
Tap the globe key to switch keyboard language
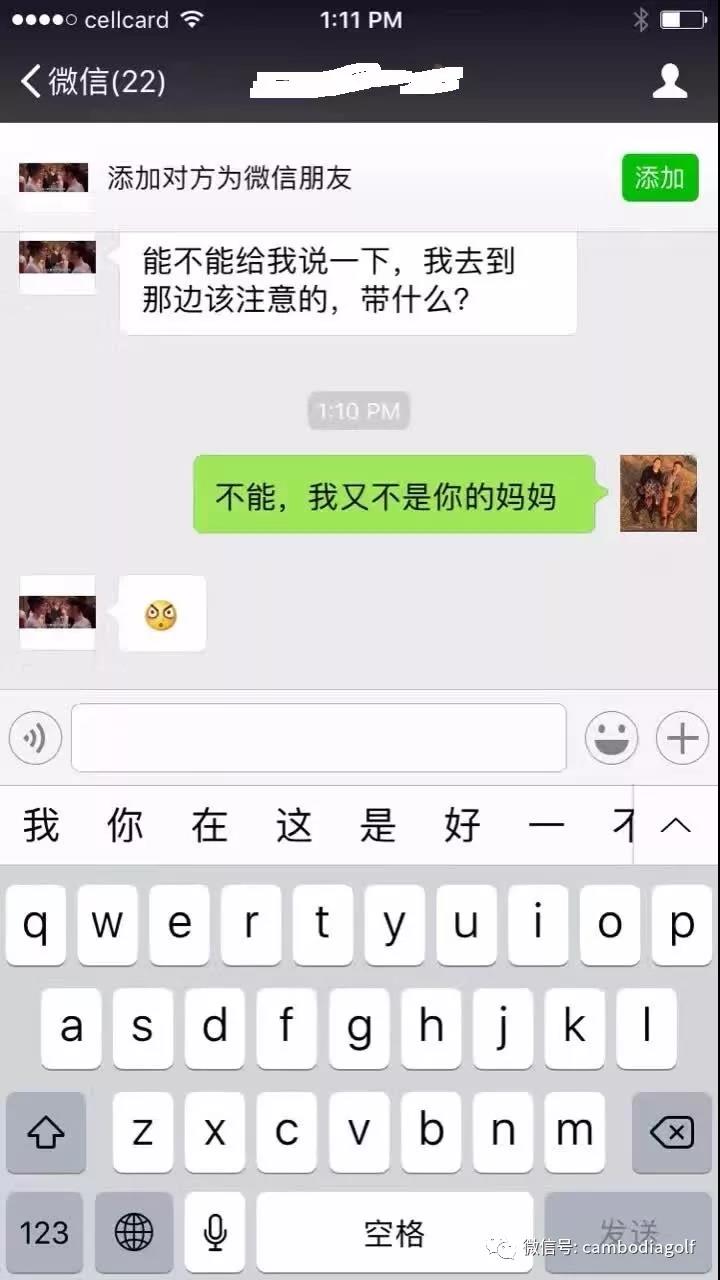(x=134, y=1232)
